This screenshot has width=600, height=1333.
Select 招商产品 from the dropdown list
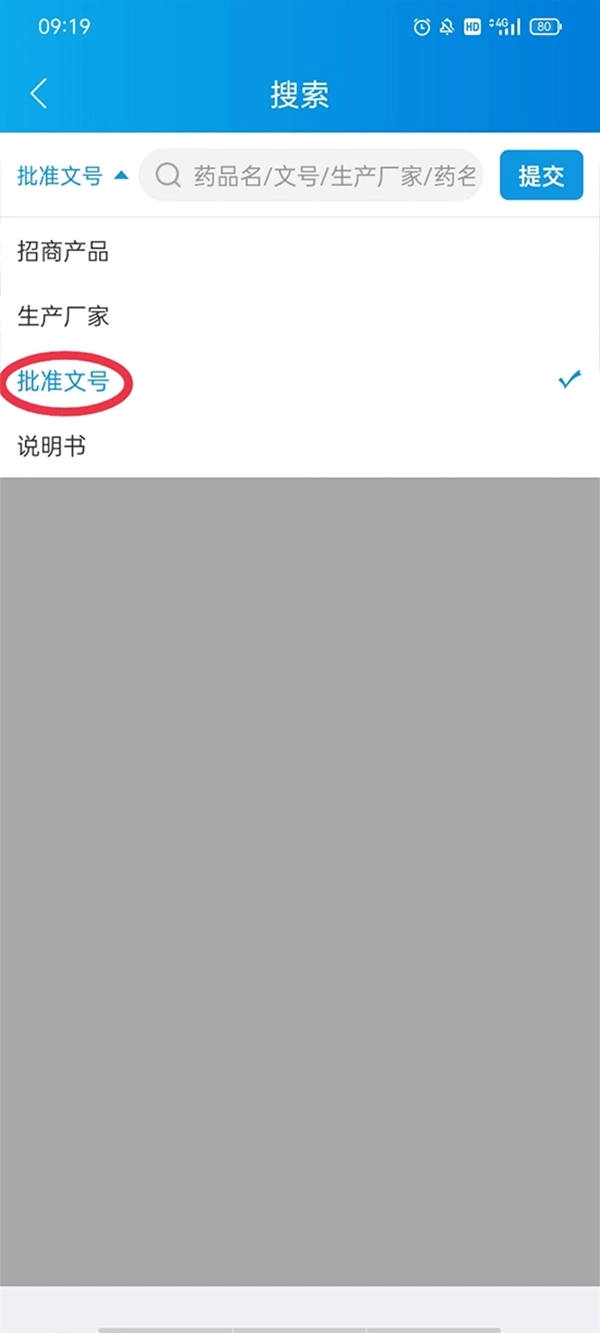coord(63,252)
